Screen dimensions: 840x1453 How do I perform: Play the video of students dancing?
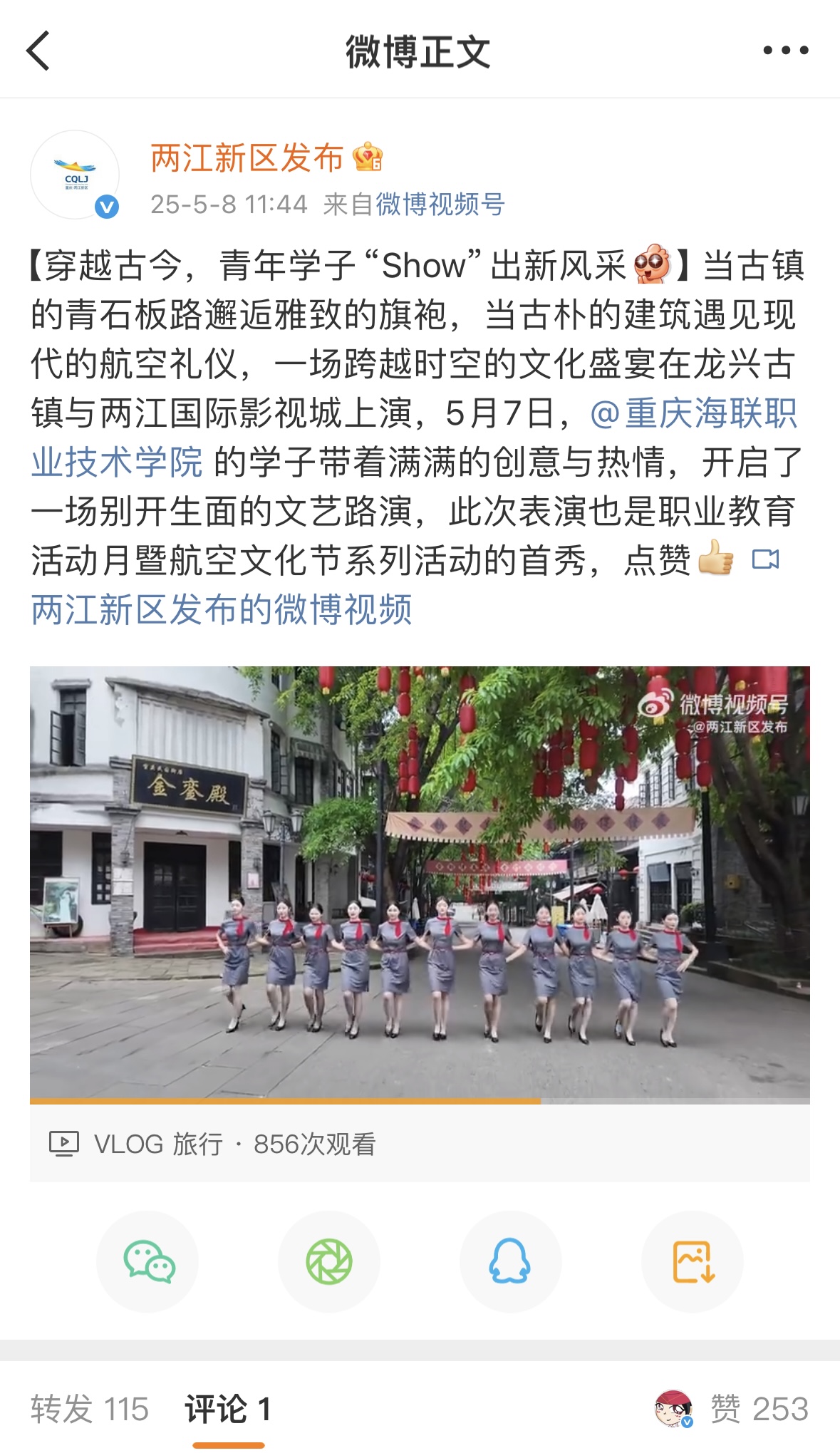(x=420, y=882)
